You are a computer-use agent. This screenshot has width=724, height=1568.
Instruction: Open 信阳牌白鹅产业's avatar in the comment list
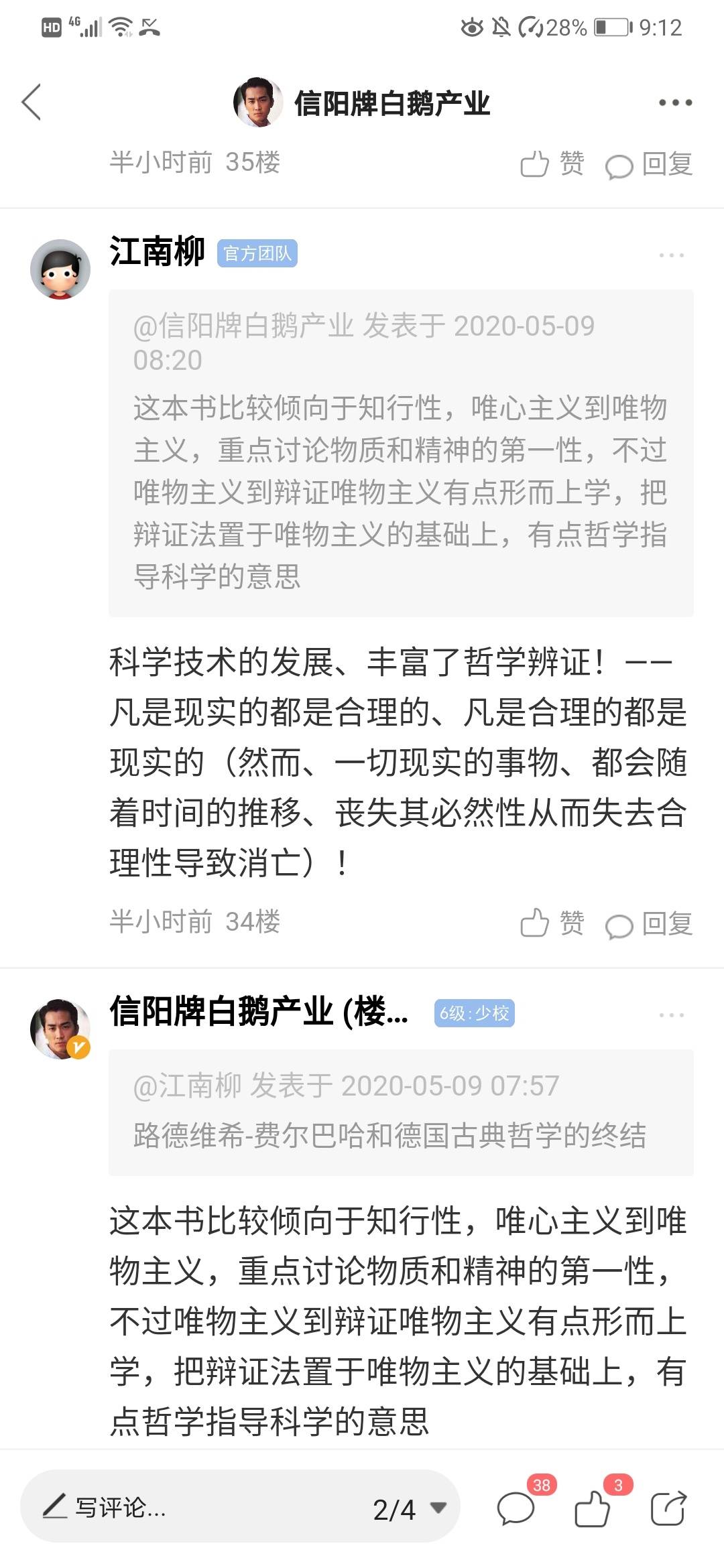coord(60,1029)
